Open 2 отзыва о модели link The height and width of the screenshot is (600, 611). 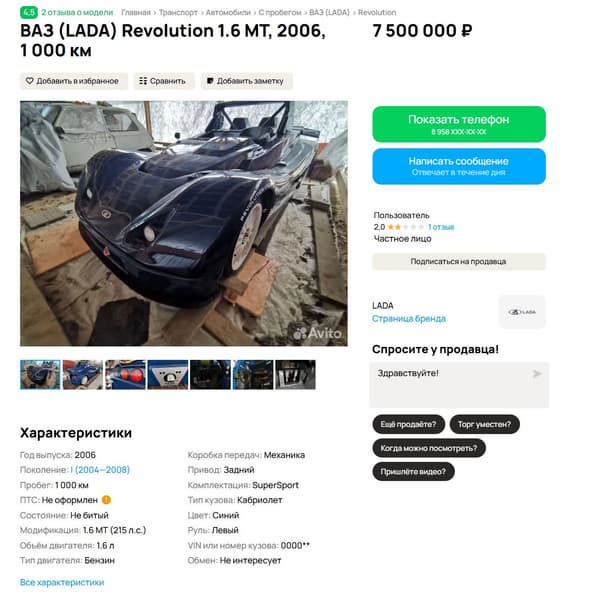pyautogui.click(x=76, y=13)
